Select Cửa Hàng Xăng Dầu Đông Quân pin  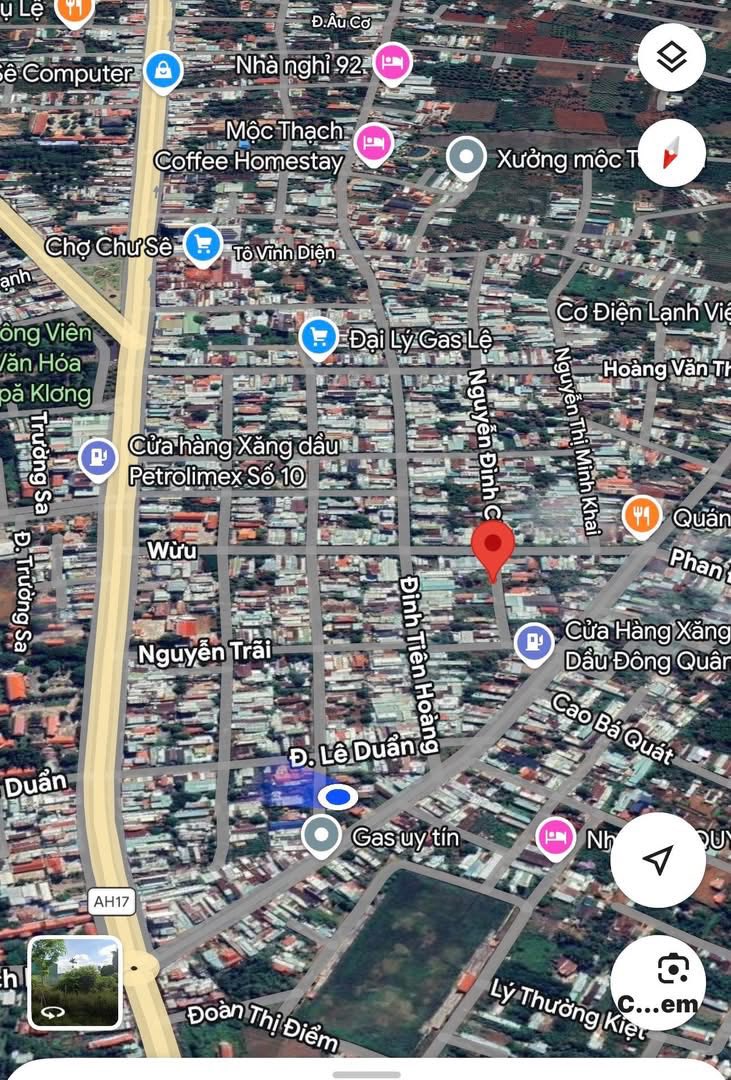point(534,642)
